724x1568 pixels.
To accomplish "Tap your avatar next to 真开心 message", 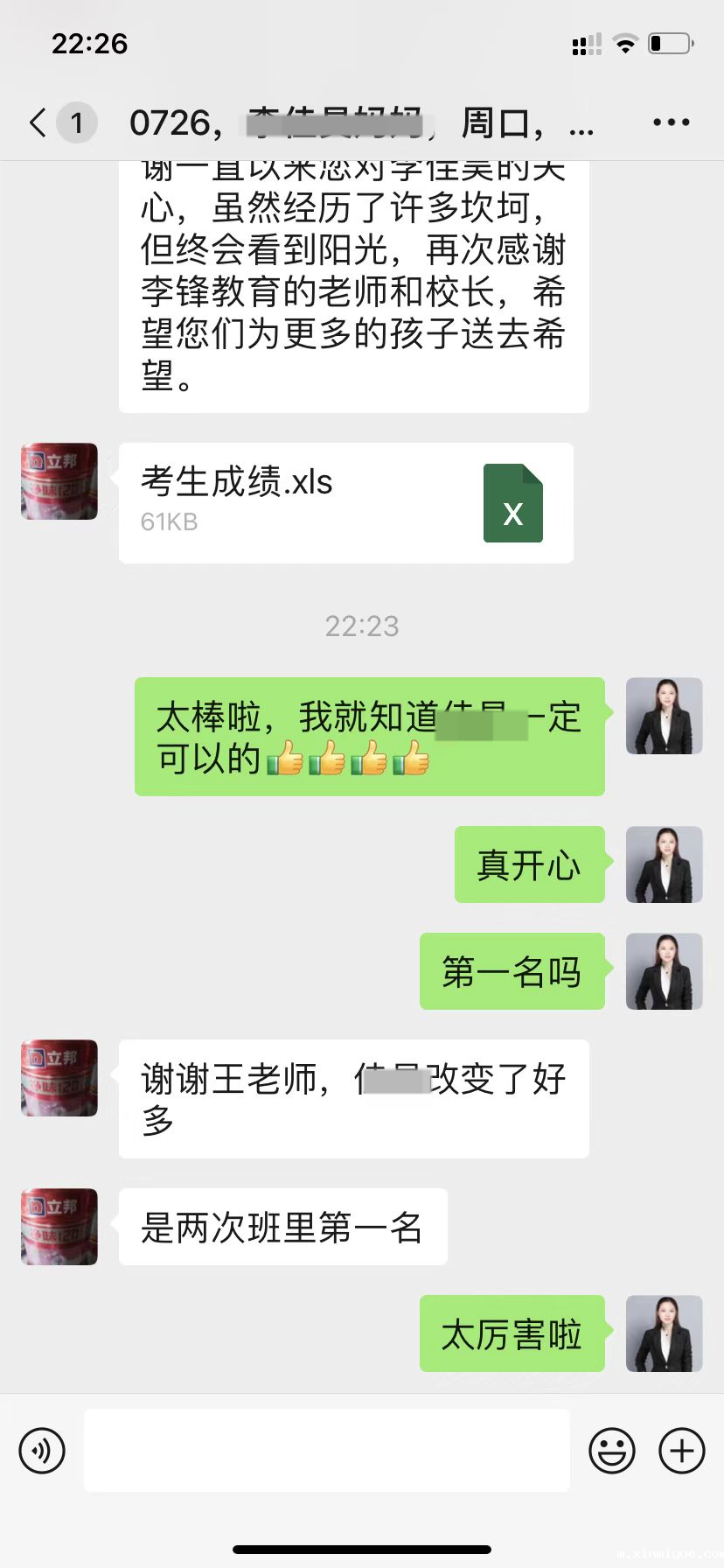I will click(664, 865).
